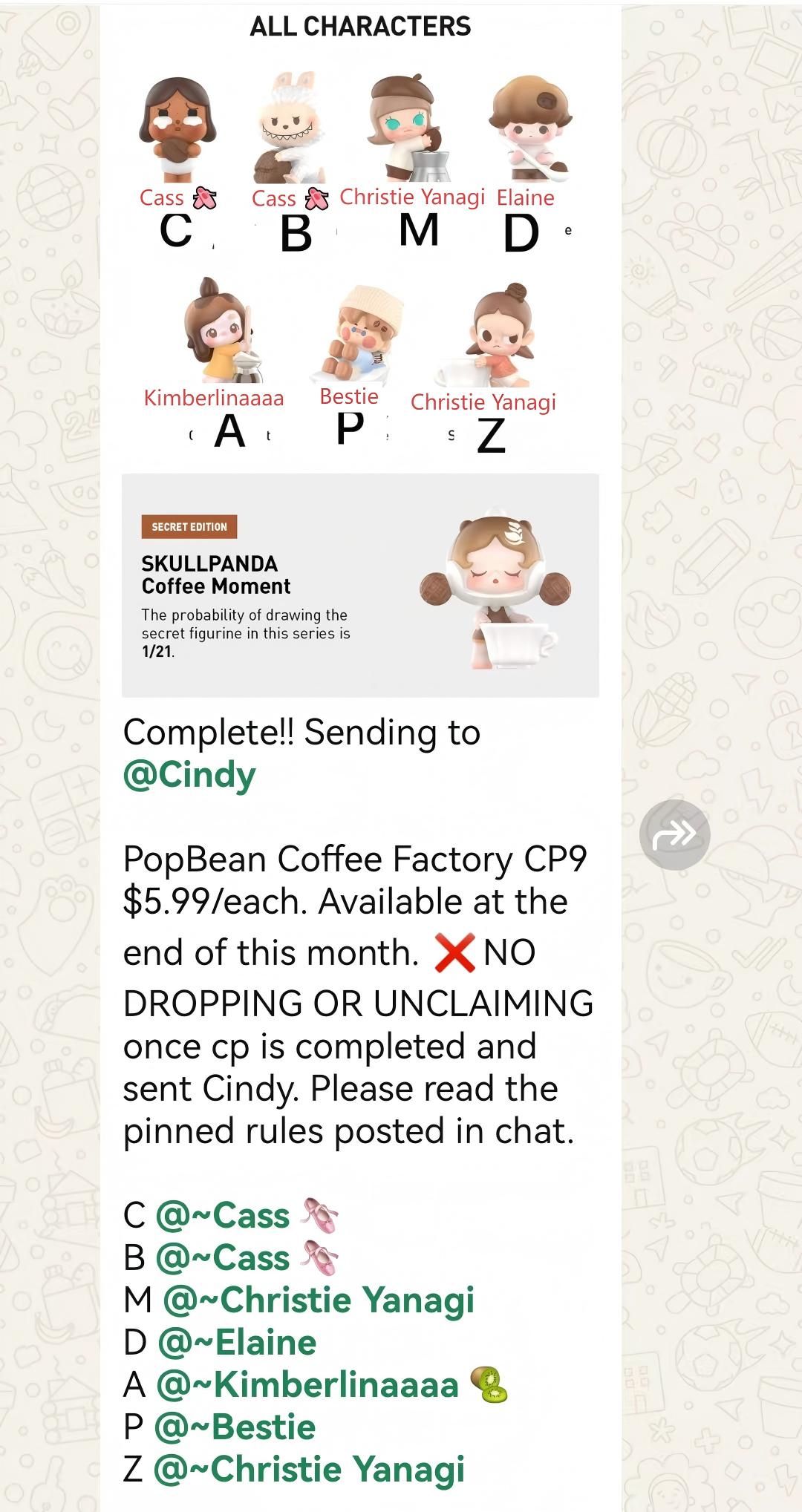Forward this message with the arrow icon

(674, 834)
